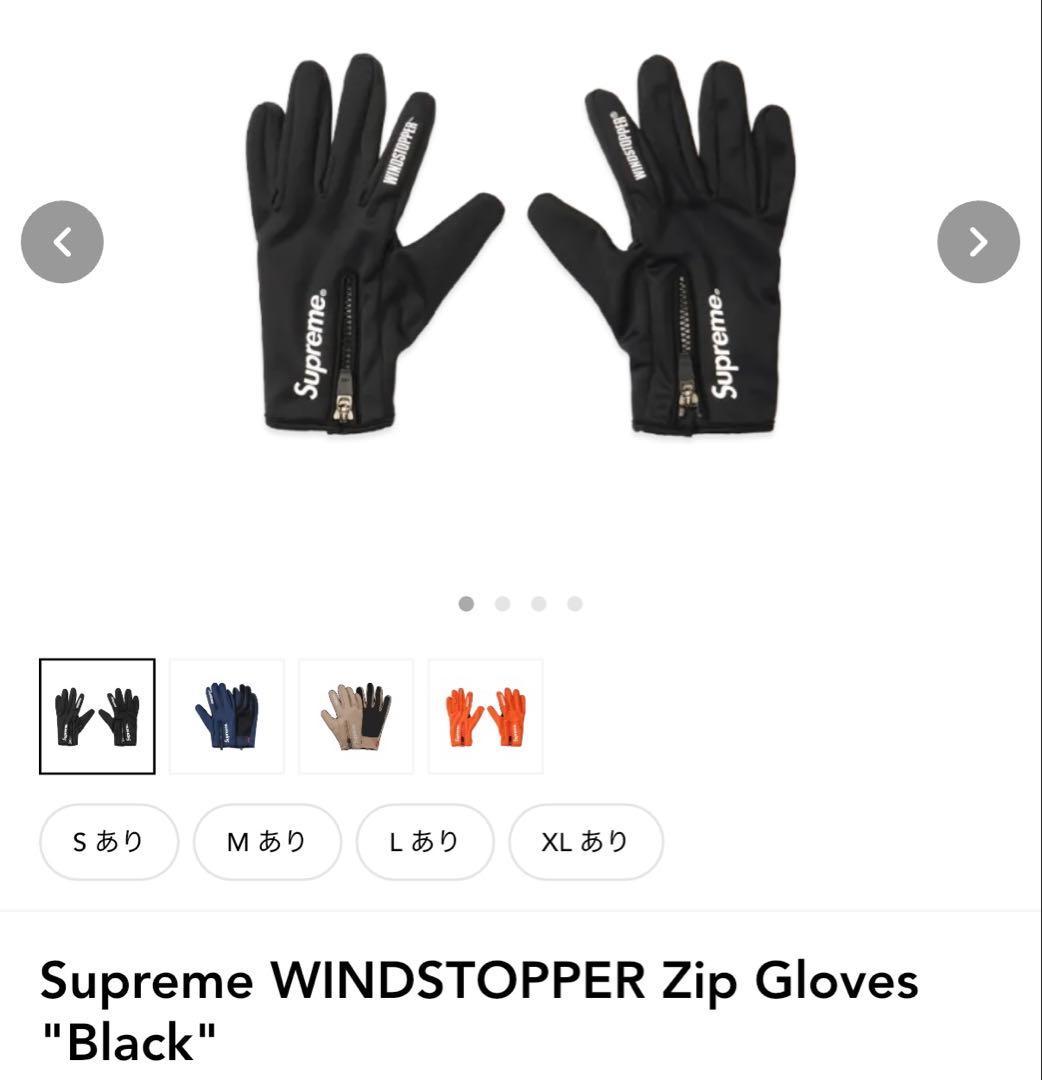The height and width of the screenshot is (1080, 1042).
Task: Select the black gloves thumbnail
Action: (x=97, y=716)
